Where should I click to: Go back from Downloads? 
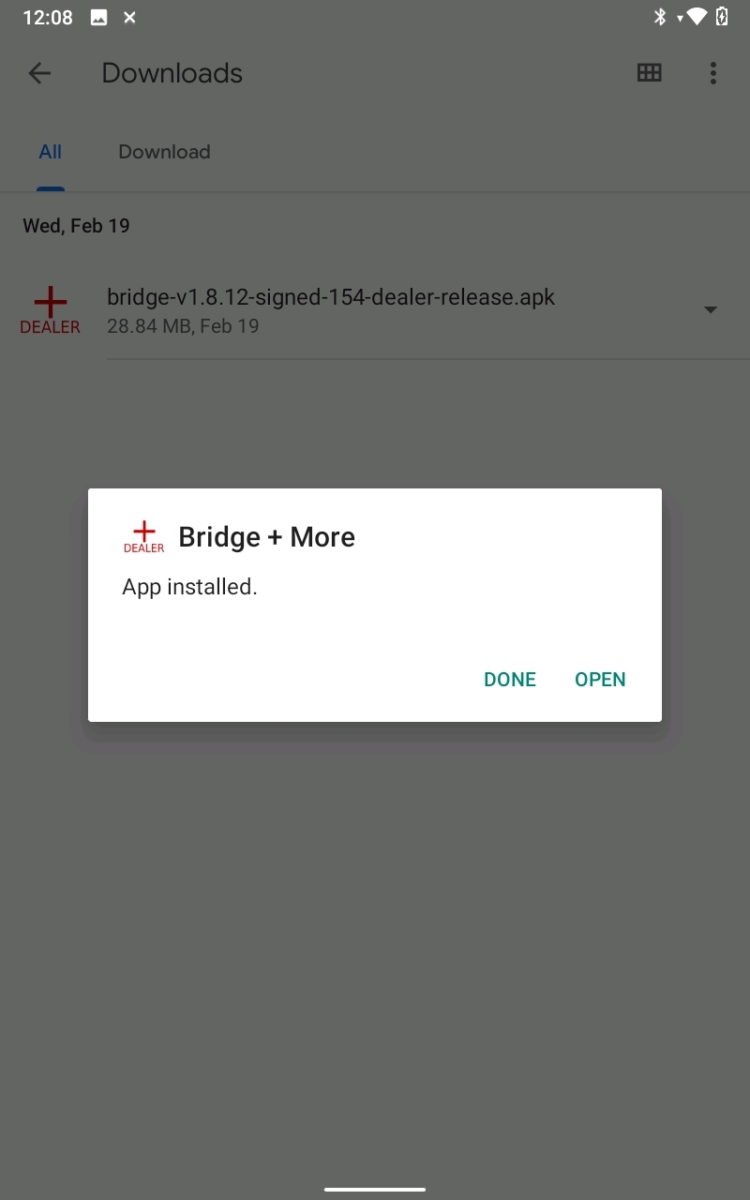(39, 73)
